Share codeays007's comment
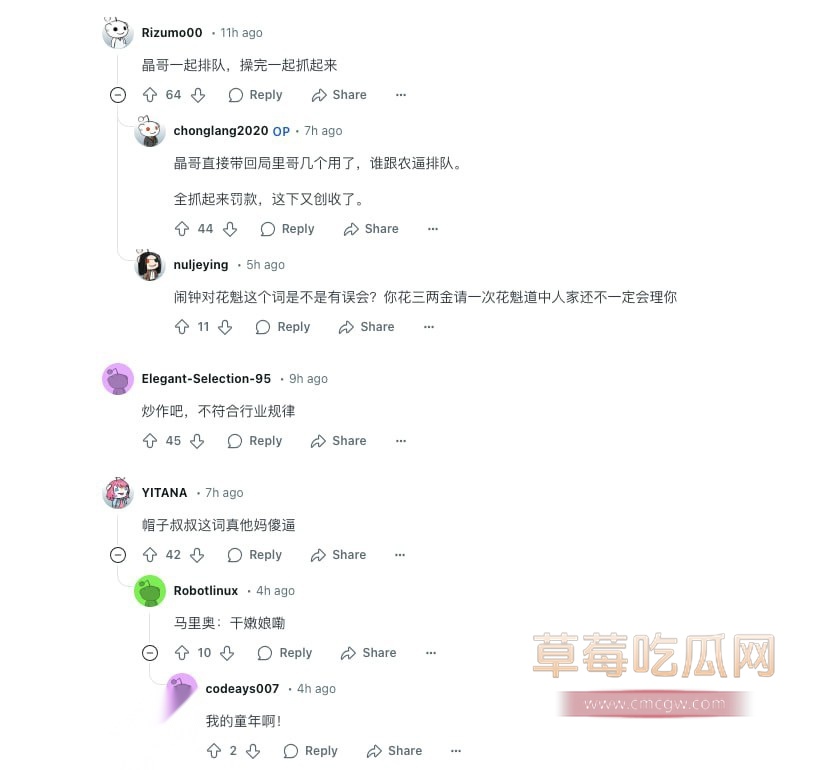This screenshot has height=770, width=825. (395, 751)
